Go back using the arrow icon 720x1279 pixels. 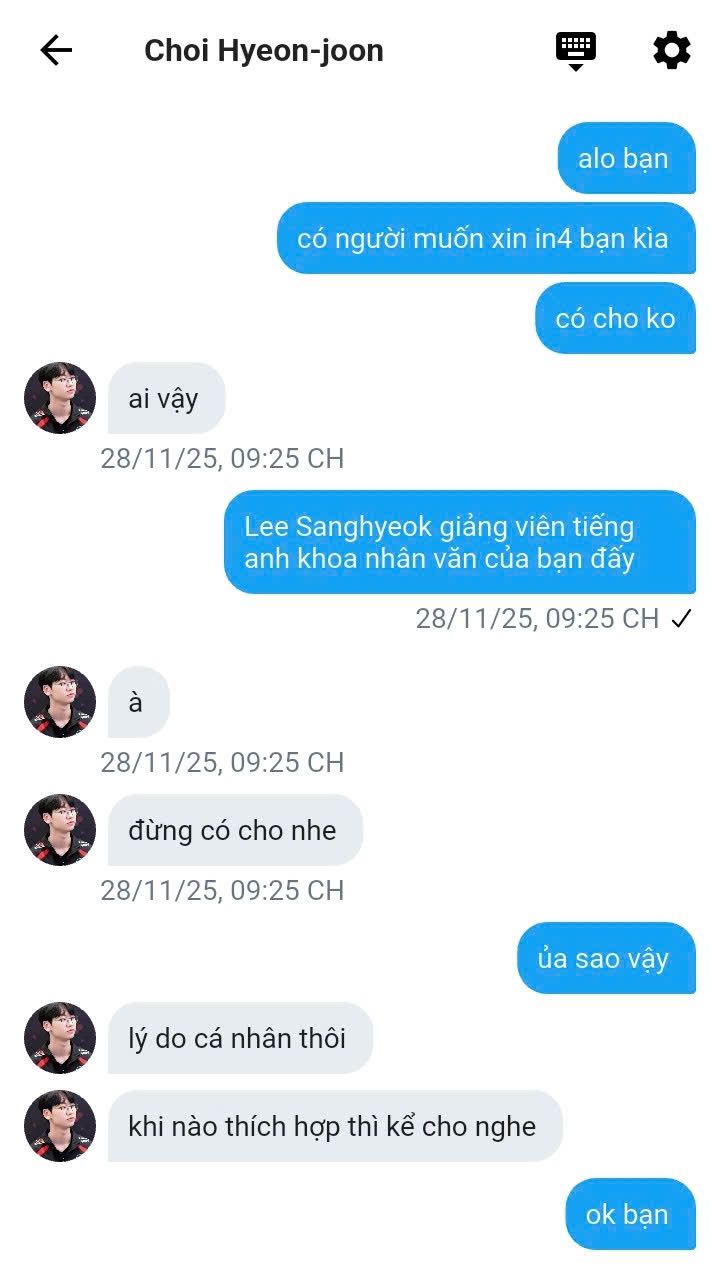[56, 51]
